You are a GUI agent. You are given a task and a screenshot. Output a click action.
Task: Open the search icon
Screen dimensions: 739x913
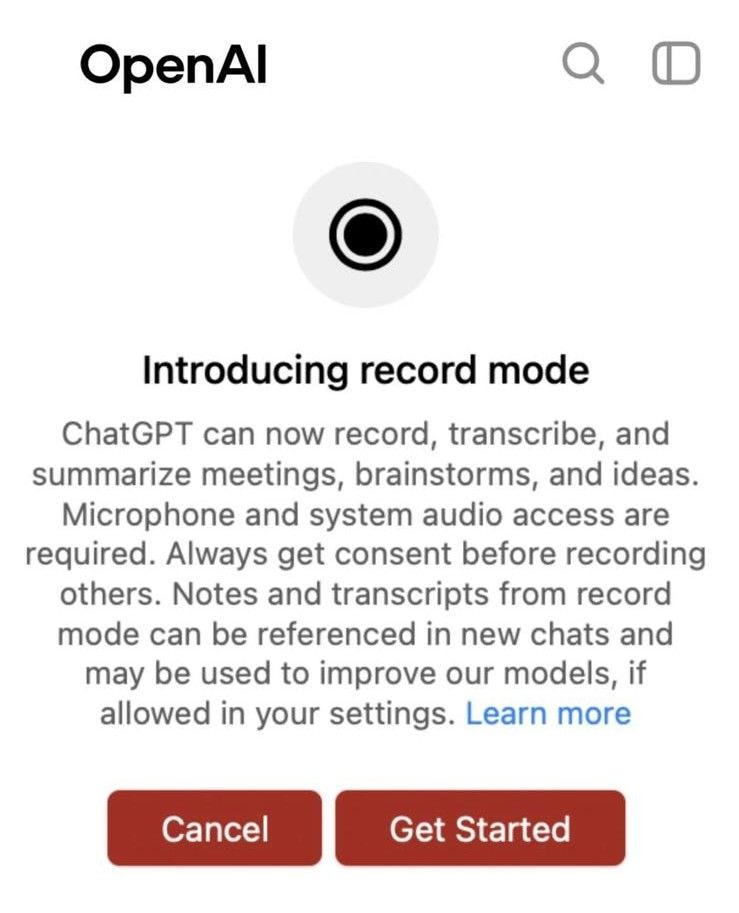tap(582, 66)
